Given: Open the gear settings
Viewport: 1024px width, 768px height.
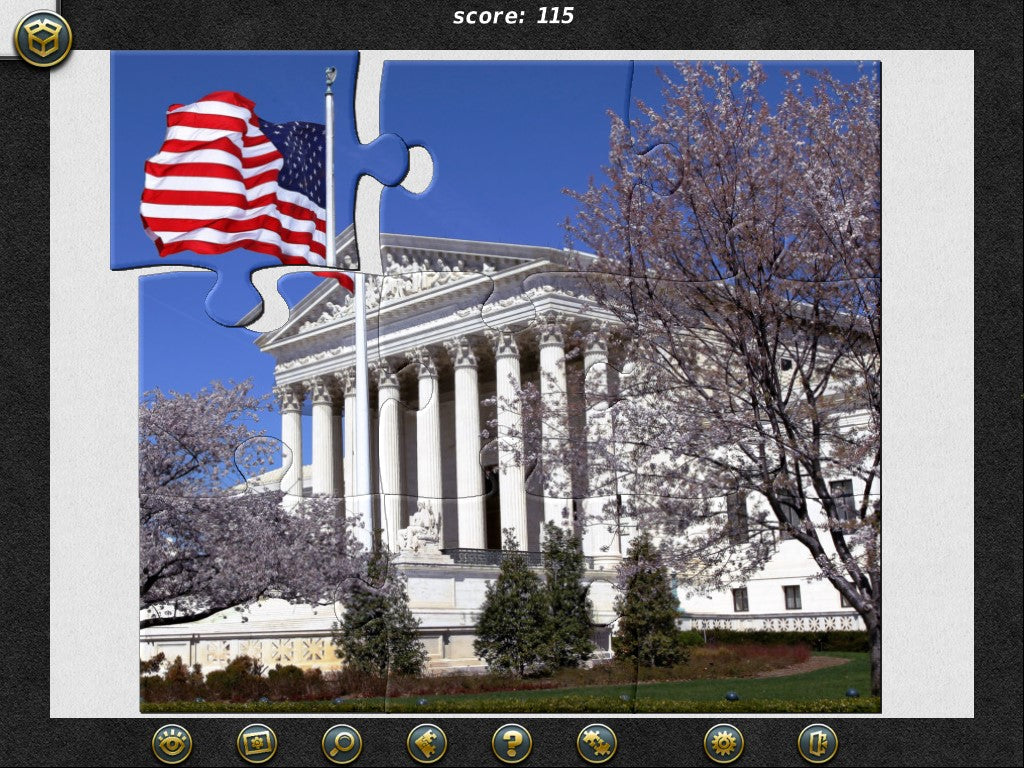Looking at the screenshot, I should (x=724, y=743).
